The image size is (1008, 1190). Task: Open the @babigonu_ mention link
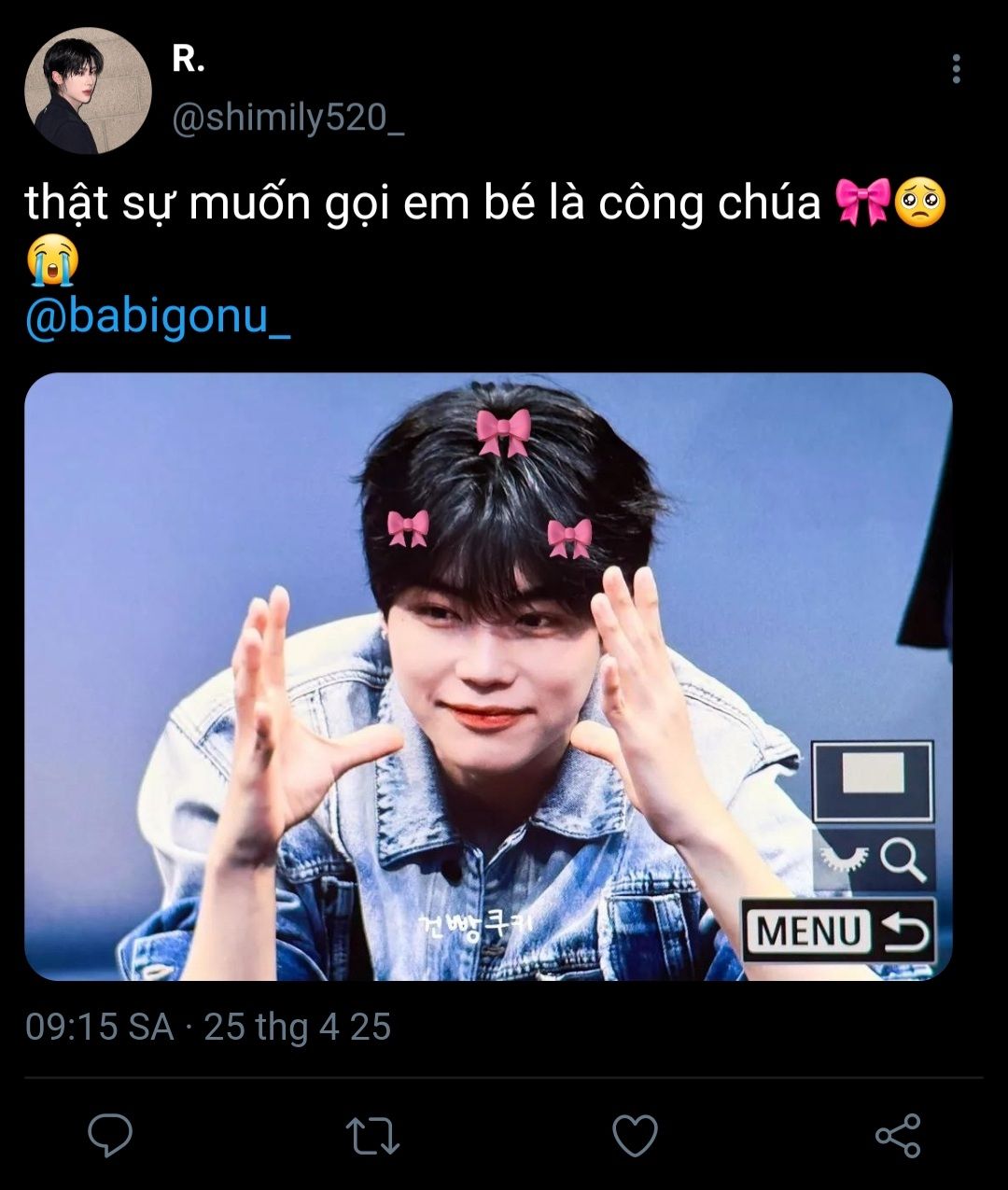[158, 318]
